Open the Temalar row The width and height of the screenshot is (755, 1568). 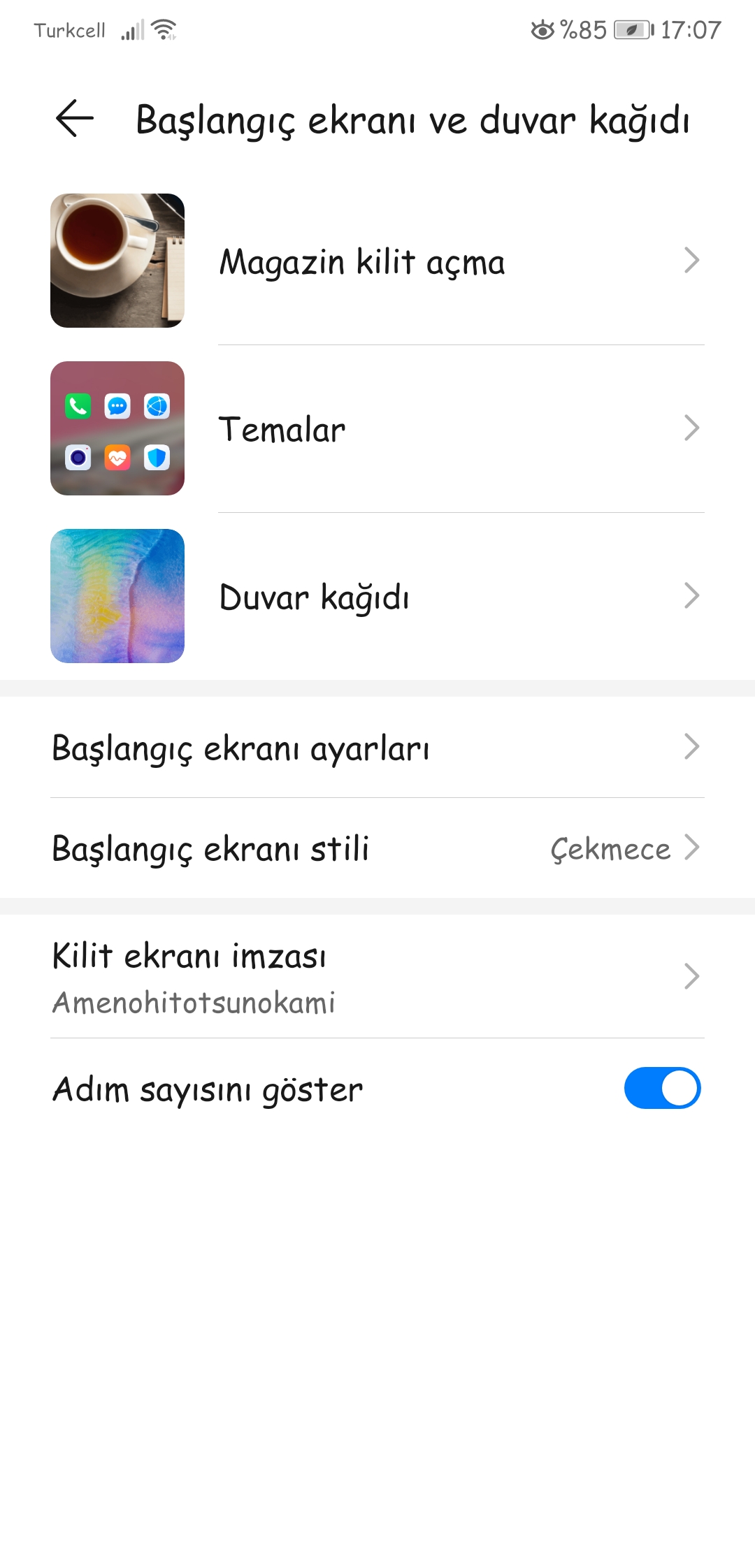(377, 428)
